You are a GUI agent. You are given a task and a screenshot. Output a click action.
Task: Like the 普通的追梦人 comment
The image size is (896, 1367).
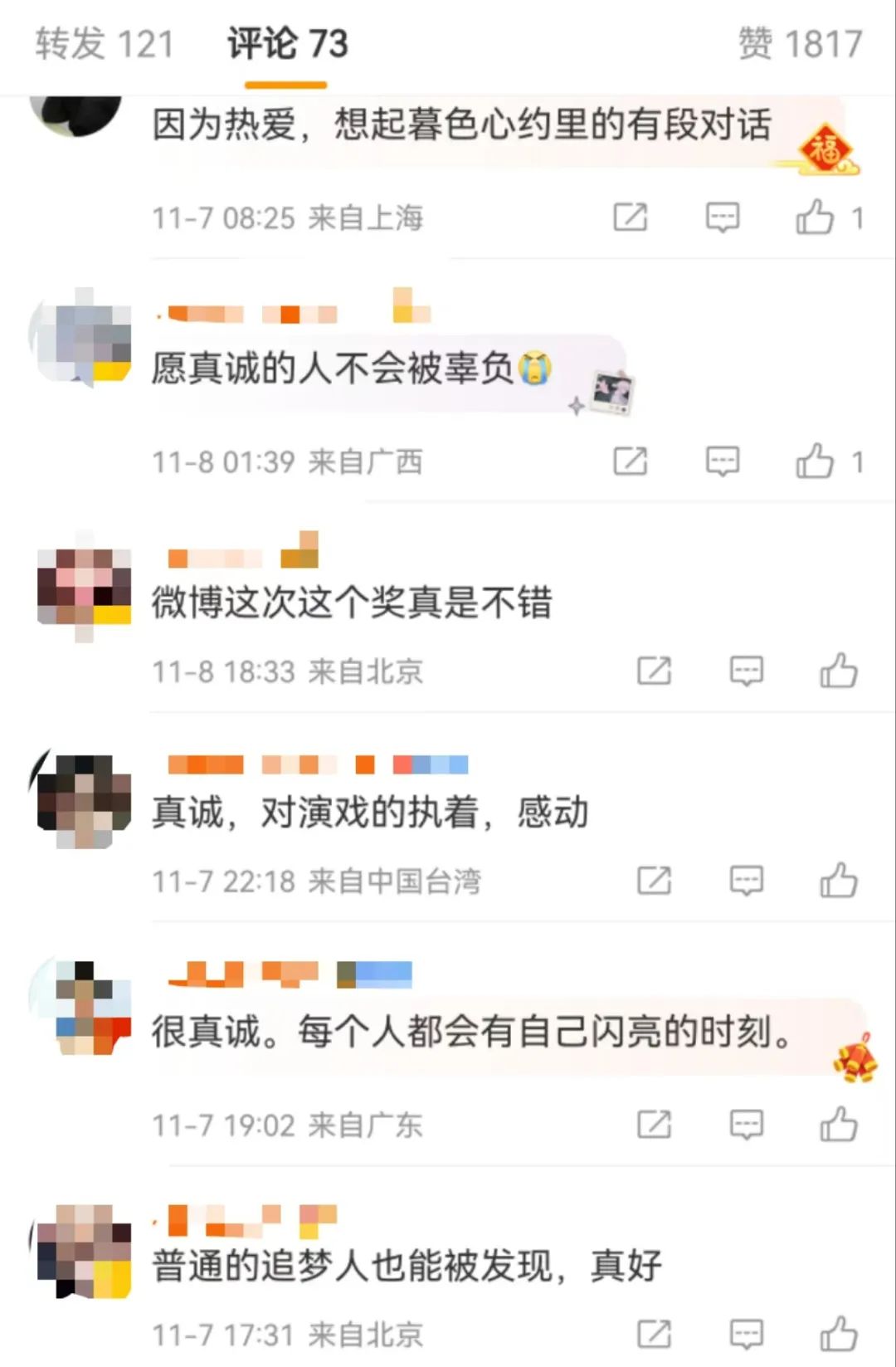838,1335
